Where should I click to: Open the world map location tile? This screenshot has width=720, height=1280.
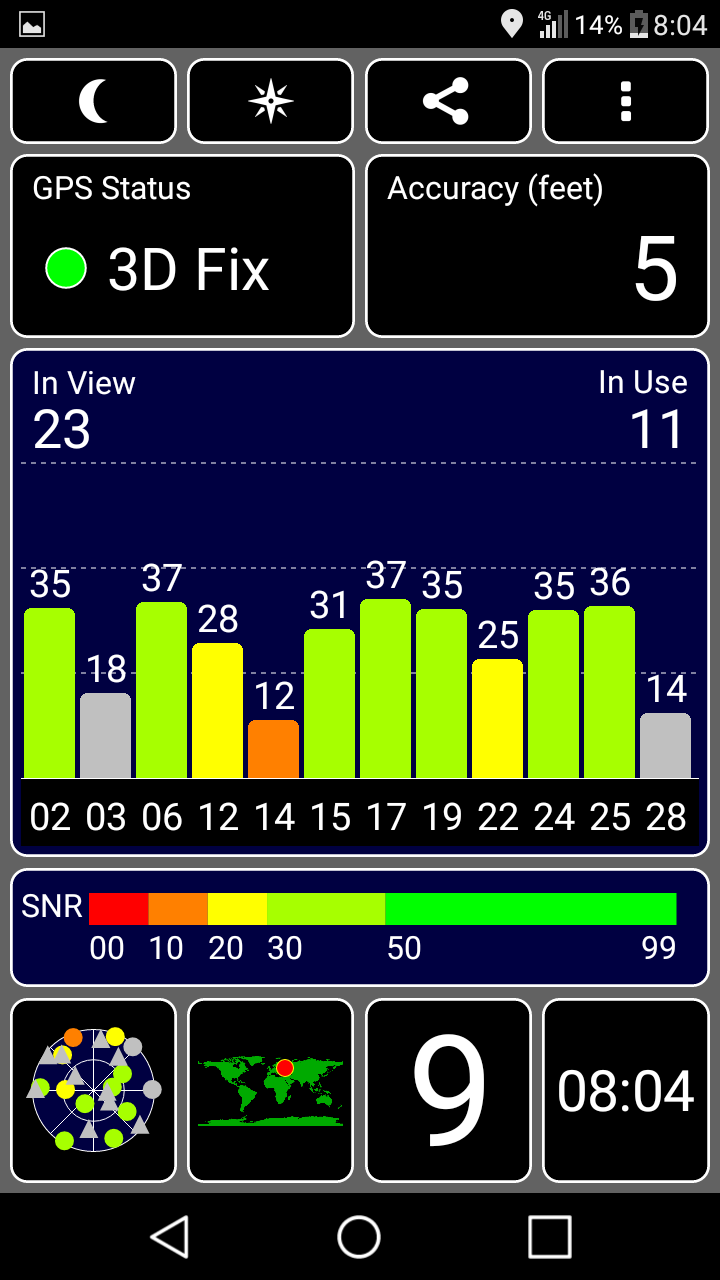[271, 1091]
